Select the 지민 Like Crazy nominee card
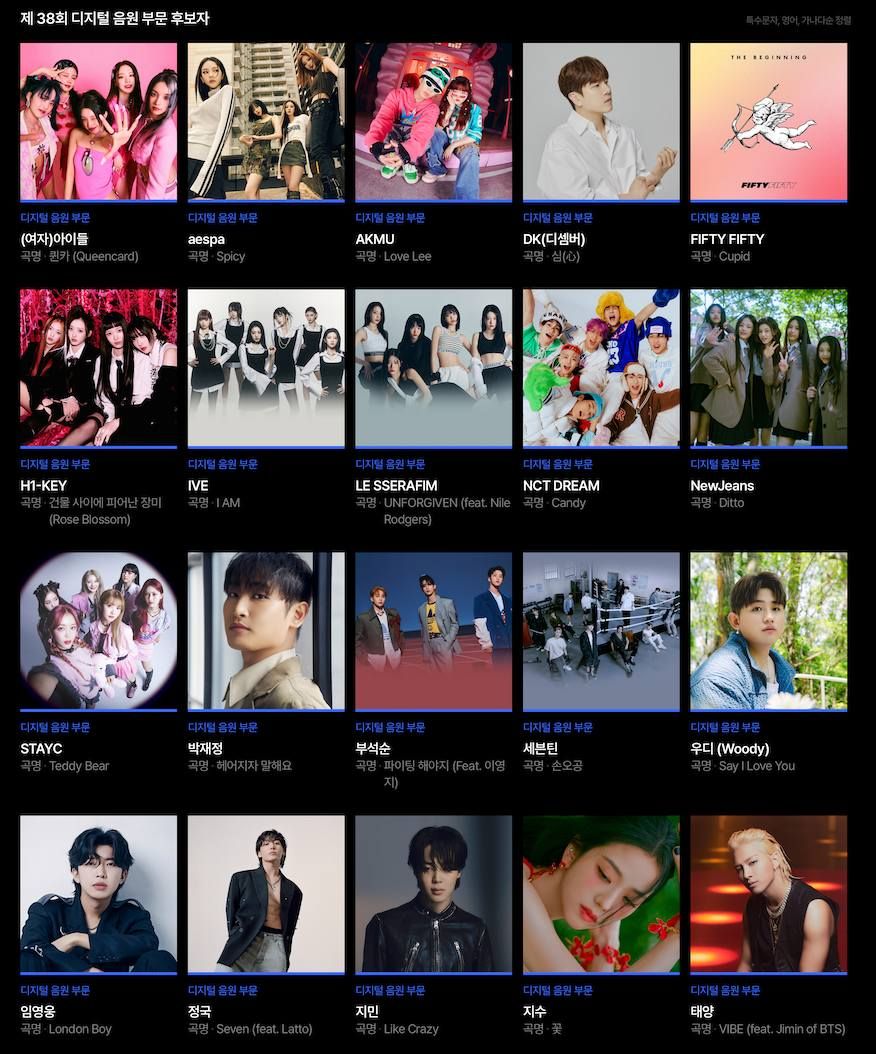This screenshot has height=1054, width=876. tap(433, 894)
